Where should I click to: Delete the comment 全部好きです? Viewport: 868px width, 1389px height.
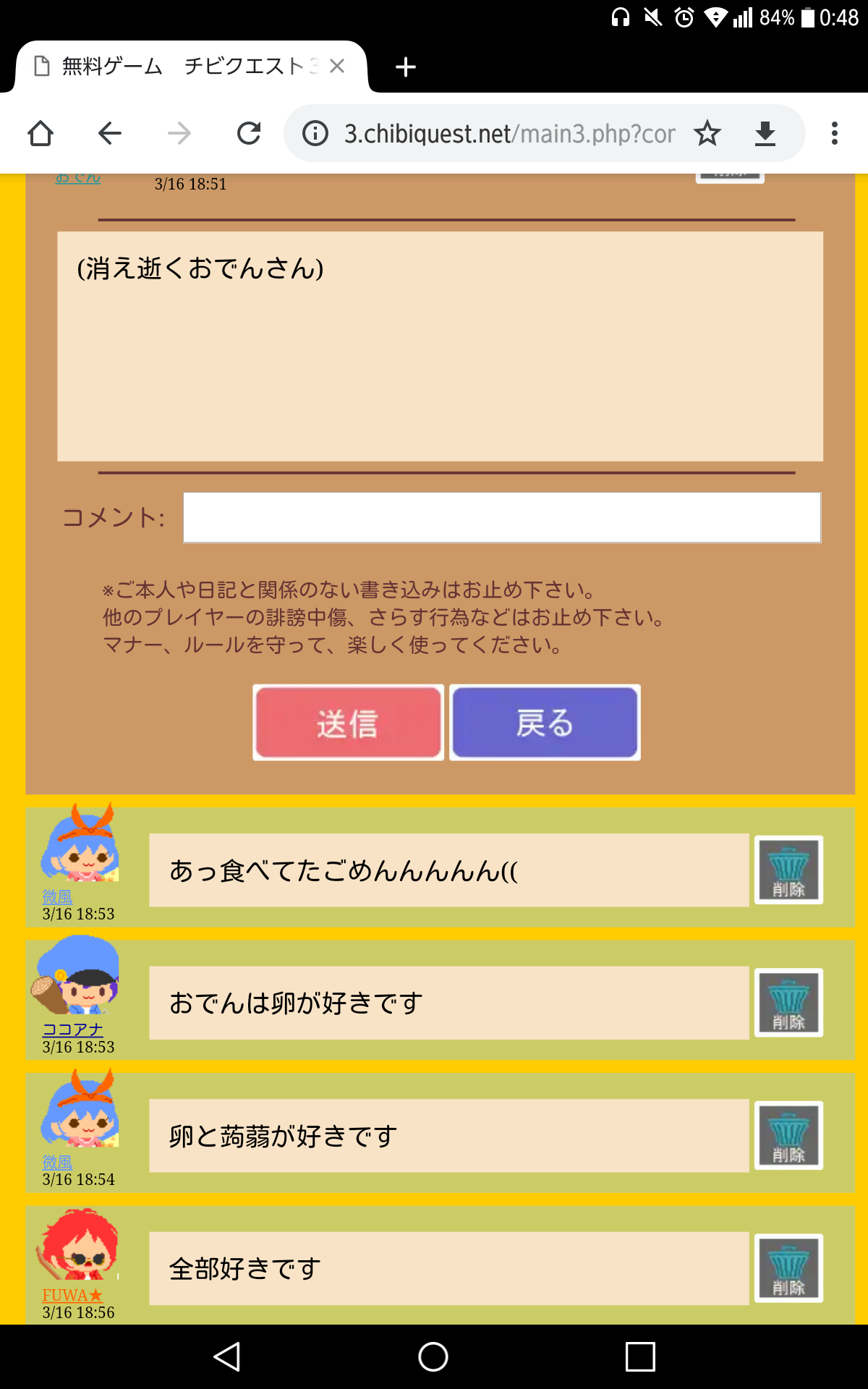(x=788, y=1268)
